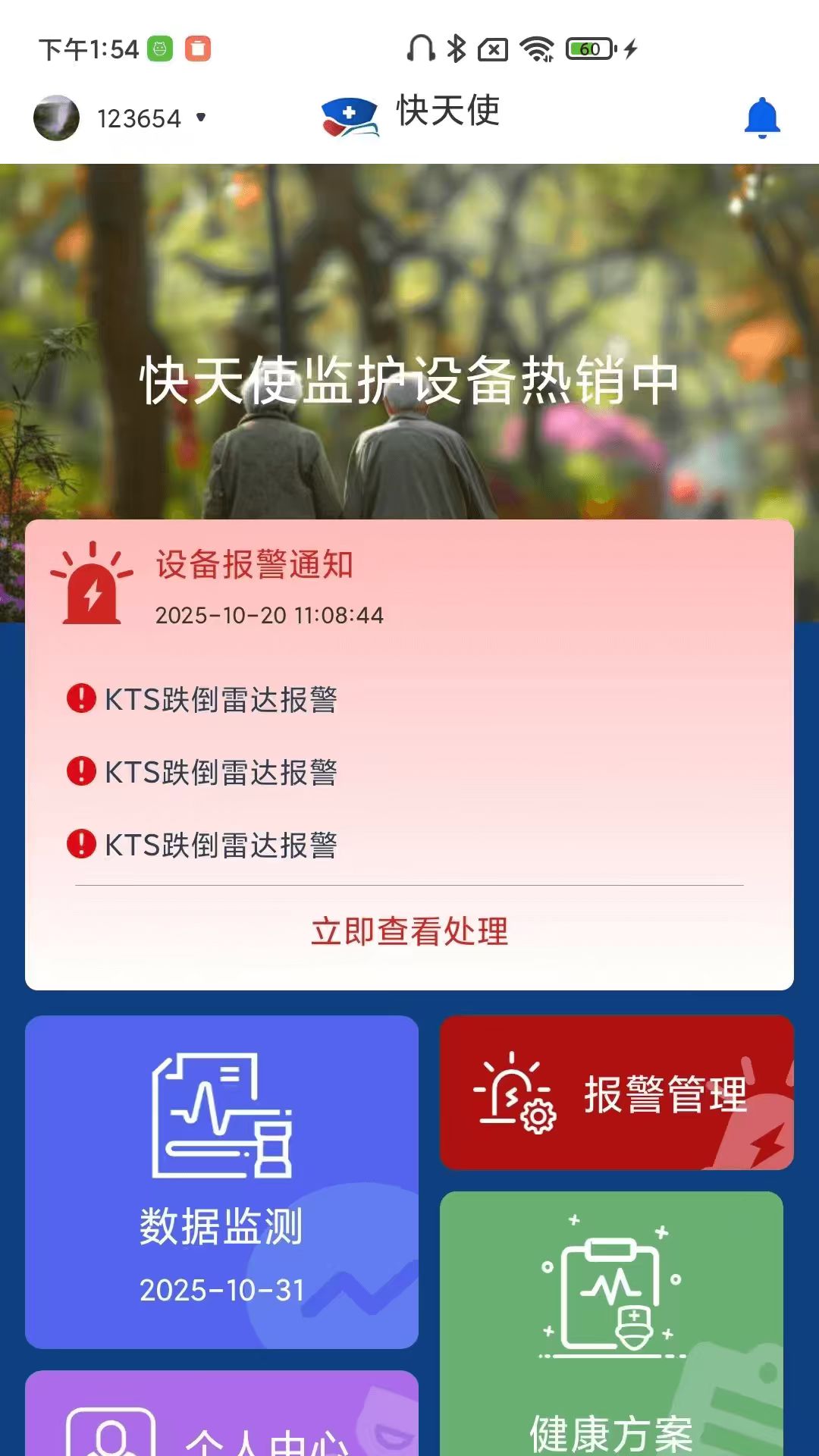Click 立即查看处理 to handle alerts
The image size is (819, 1456).
(409, 931)
